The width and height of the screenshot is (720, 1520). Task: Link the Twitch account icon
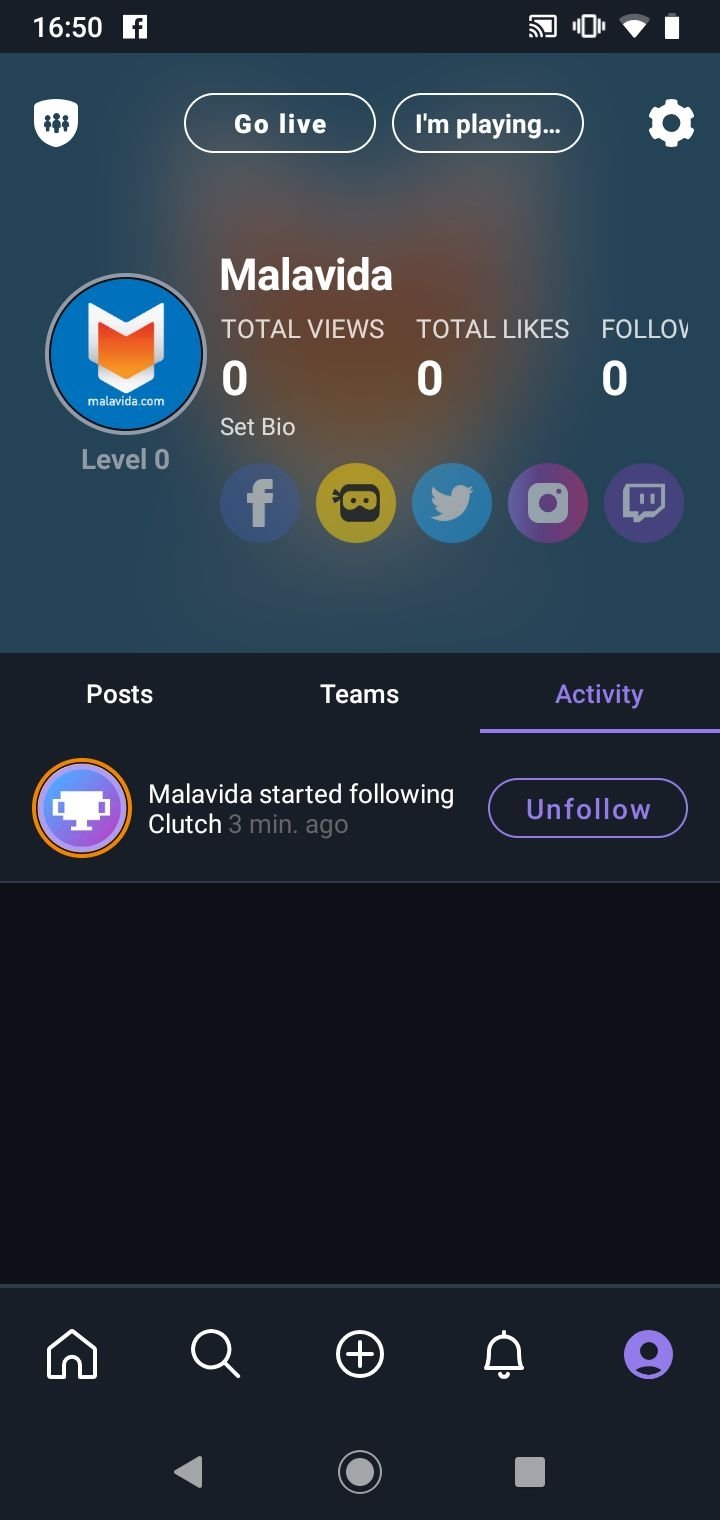click(644, 503)
